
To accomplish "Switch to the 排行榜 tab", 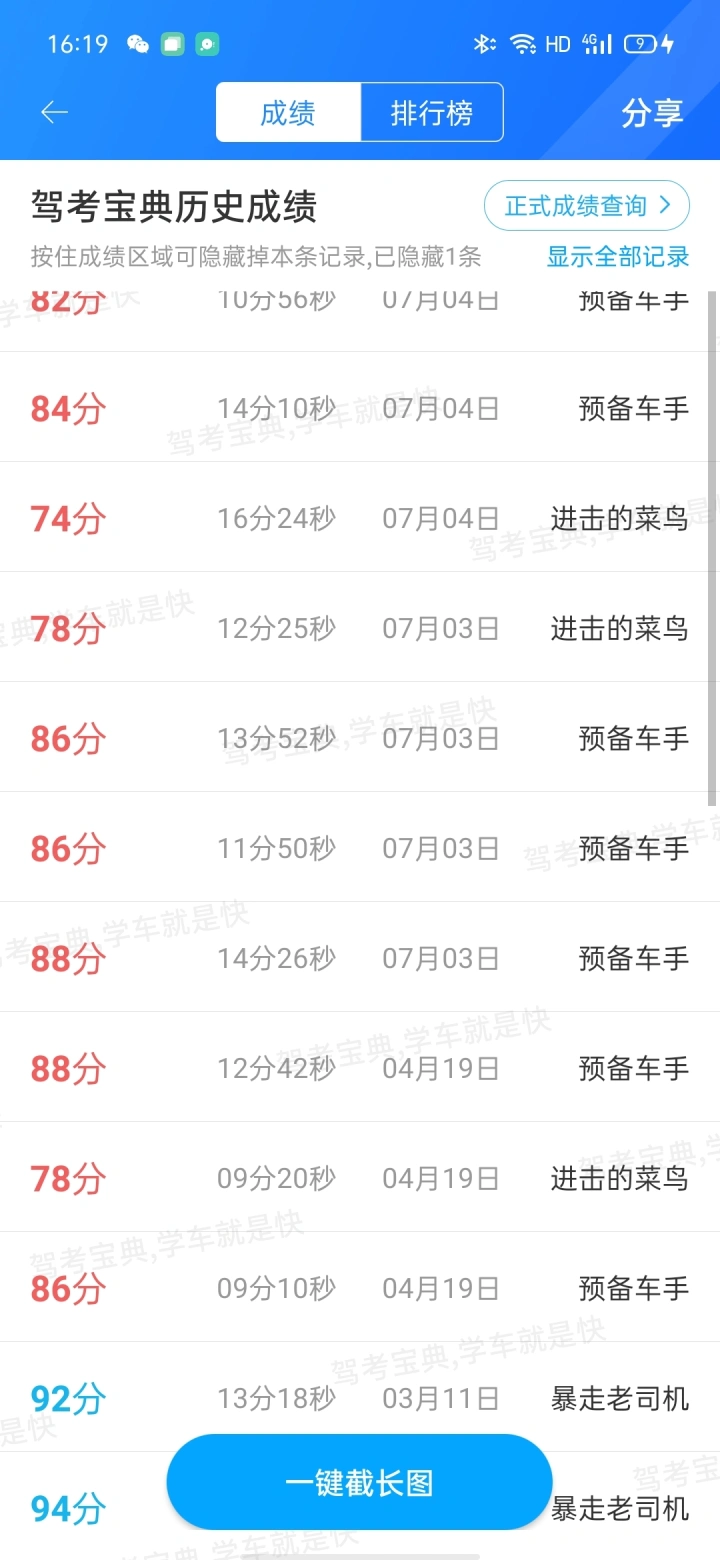I will point(432,112).
